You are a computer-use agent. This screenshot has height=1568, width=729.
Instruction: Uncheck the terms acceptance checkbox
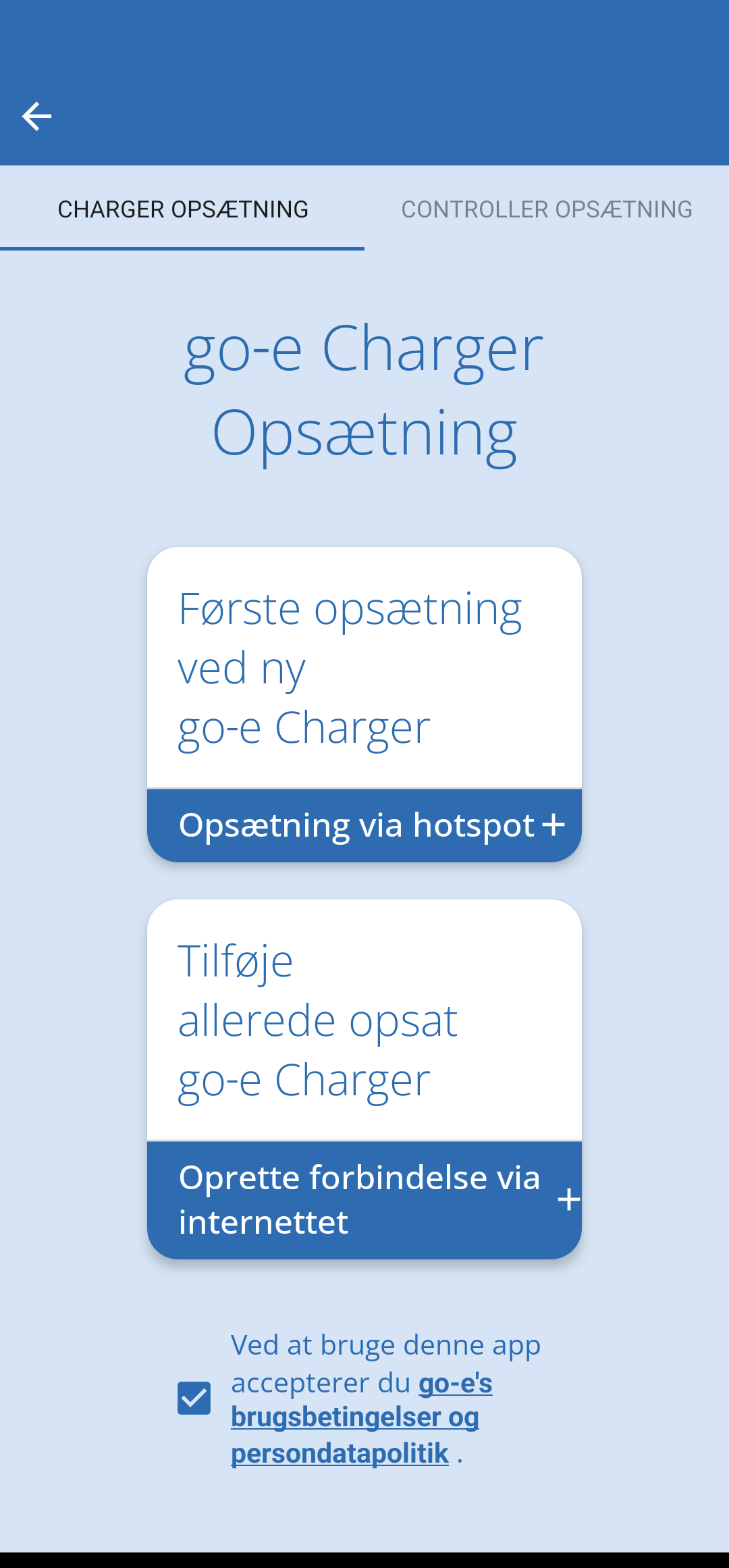click(194, 1398)
